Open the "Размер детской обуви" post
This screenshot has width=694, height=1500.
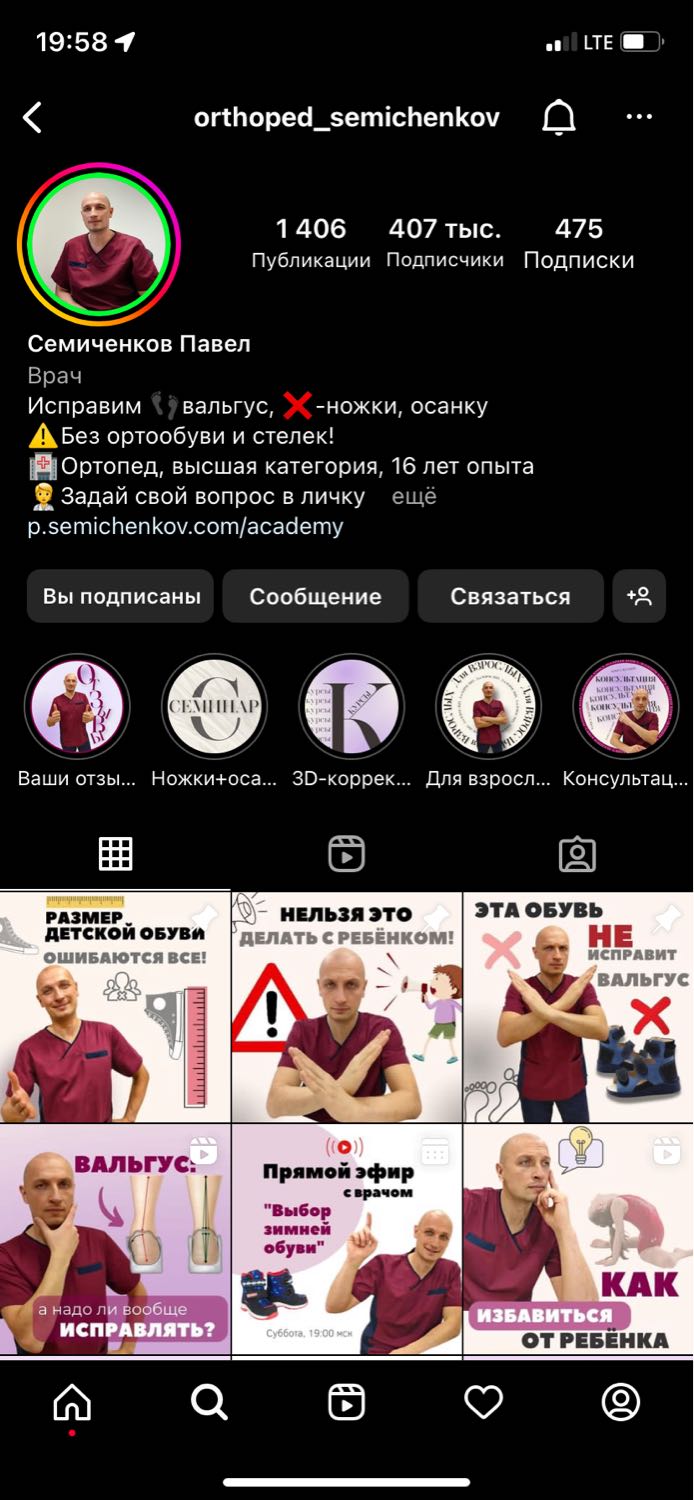pyautogui.click(x=115, y=1007)
